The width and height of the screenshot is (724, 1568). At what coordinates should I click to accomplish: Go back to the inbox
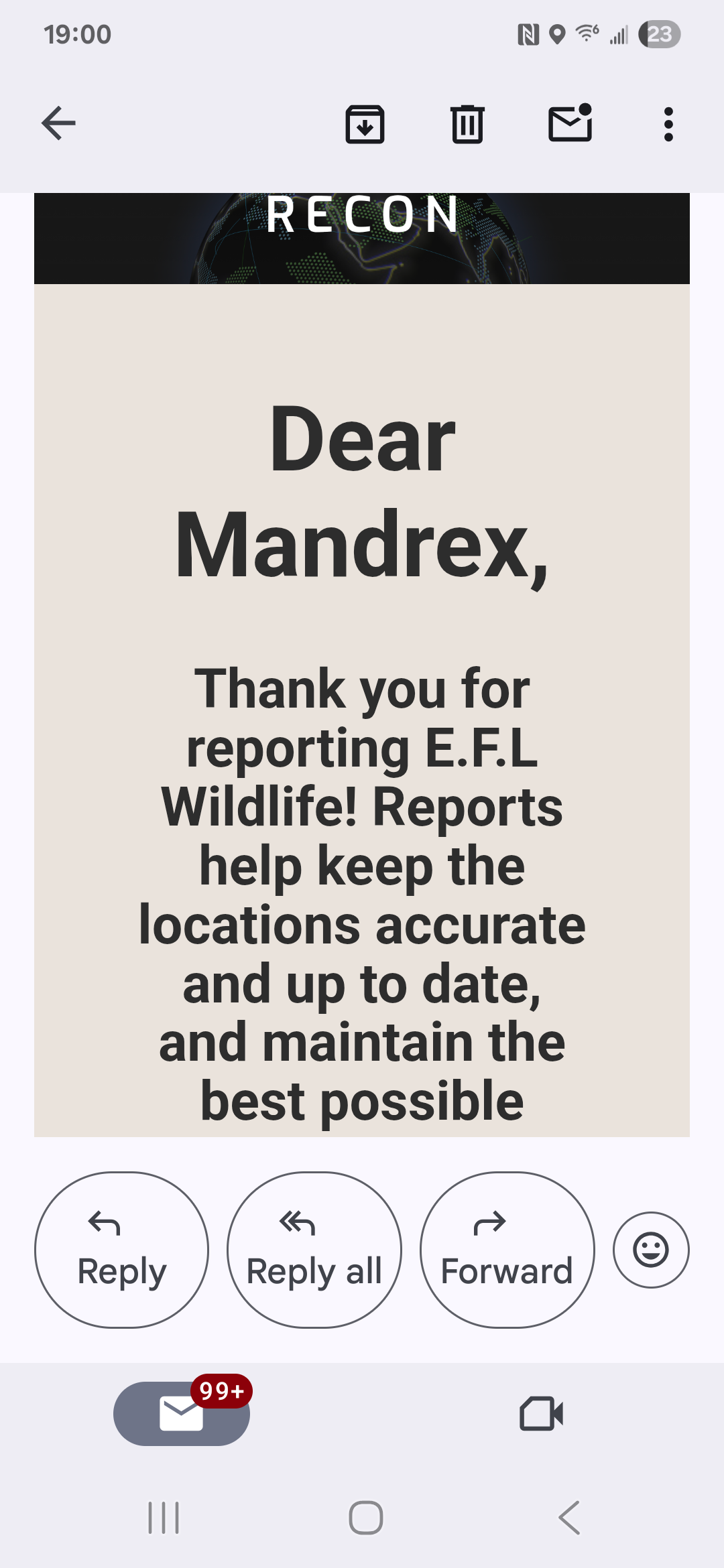[58, 123]
